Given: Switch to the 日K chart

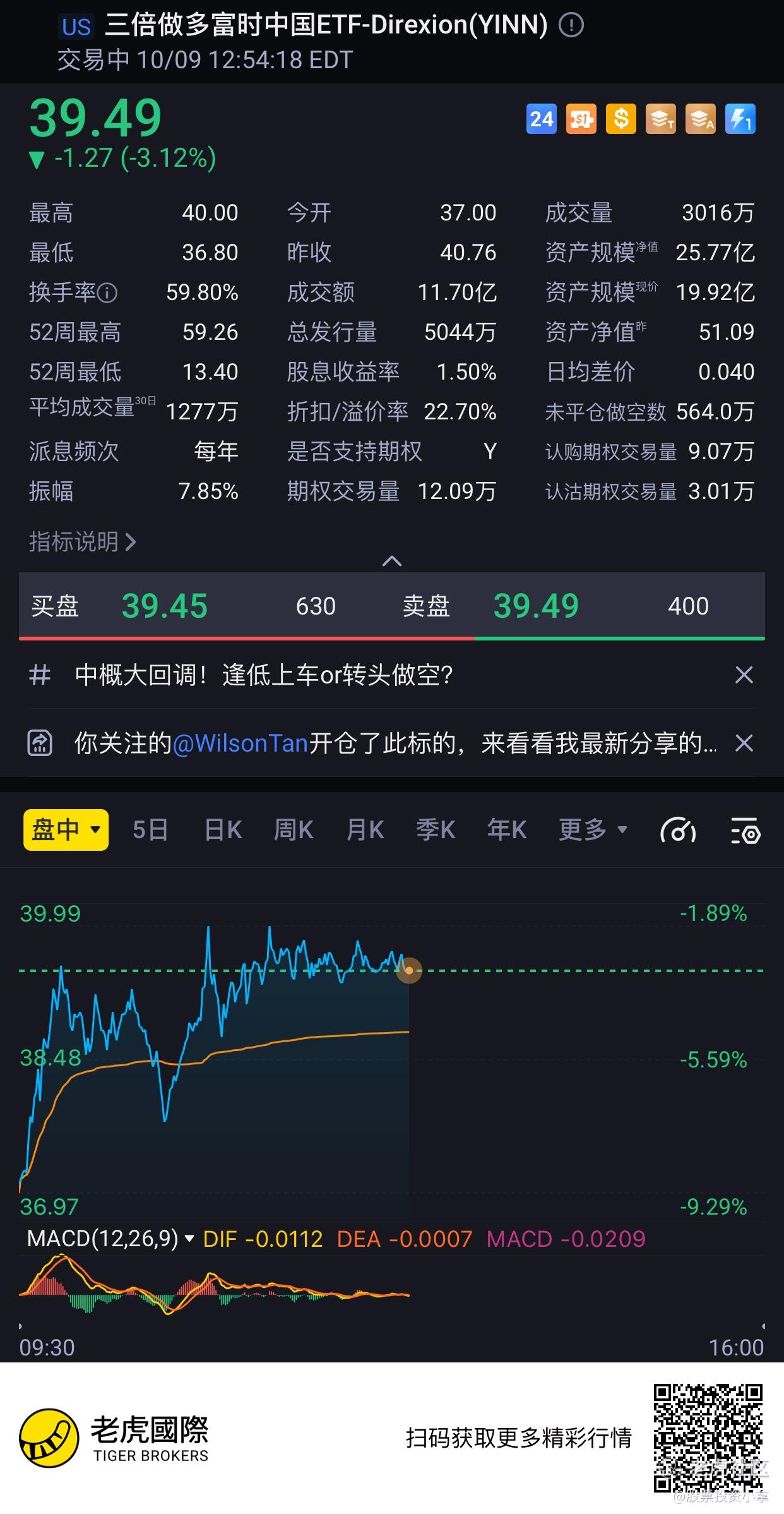Looking at the screenshot, I should click(223, 830).
